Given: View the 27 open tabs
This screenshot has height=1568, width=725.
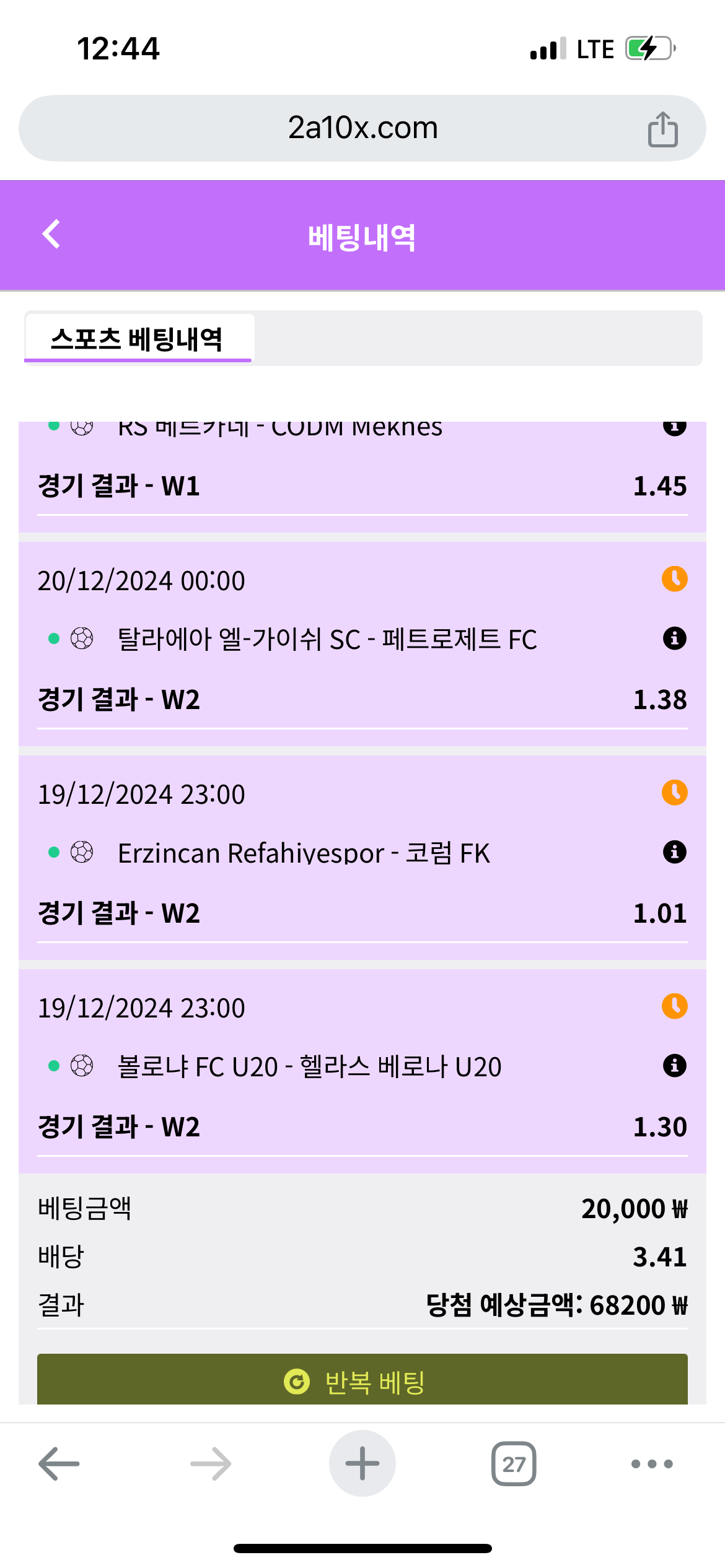Looking at the screenshot, I should point(514,1464).
